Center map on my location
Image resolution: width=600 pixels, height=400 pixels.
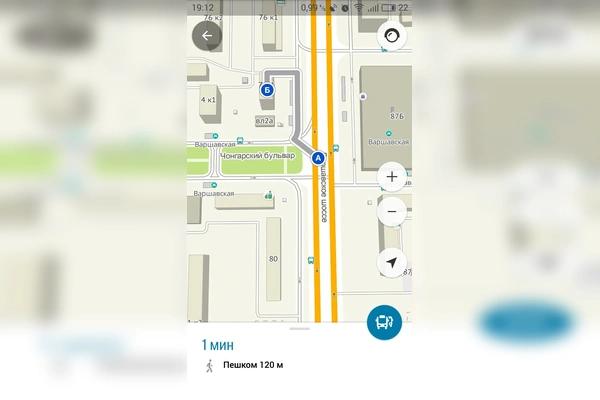point(392,263)
